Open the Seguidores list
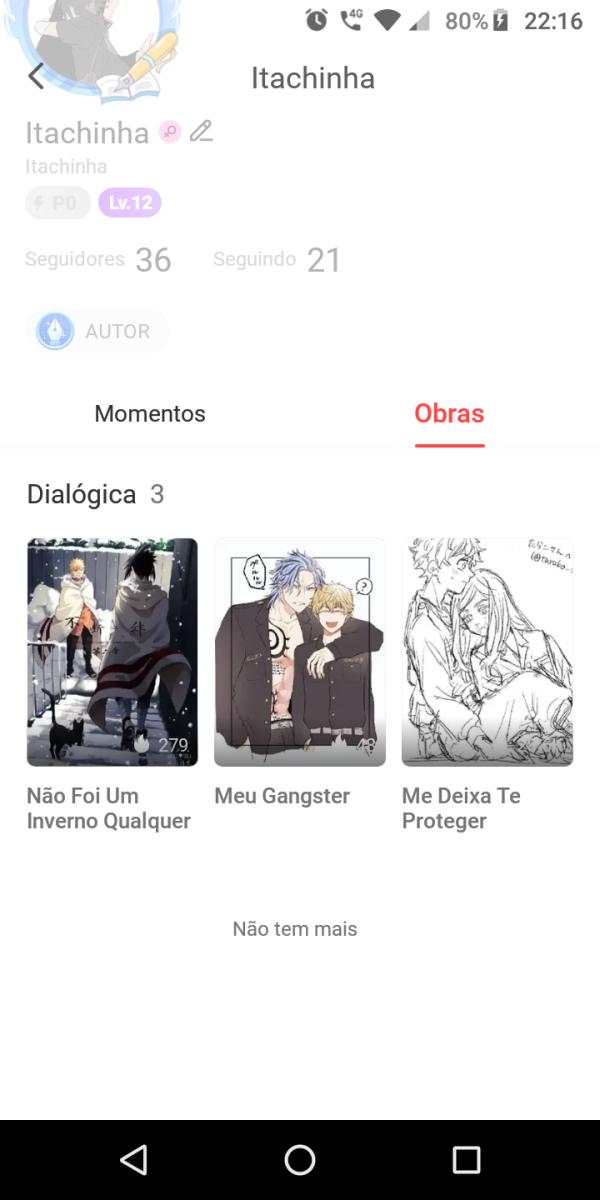This screenshot has width=600, height=1200. pyautogui.click(x=98, y=260)
